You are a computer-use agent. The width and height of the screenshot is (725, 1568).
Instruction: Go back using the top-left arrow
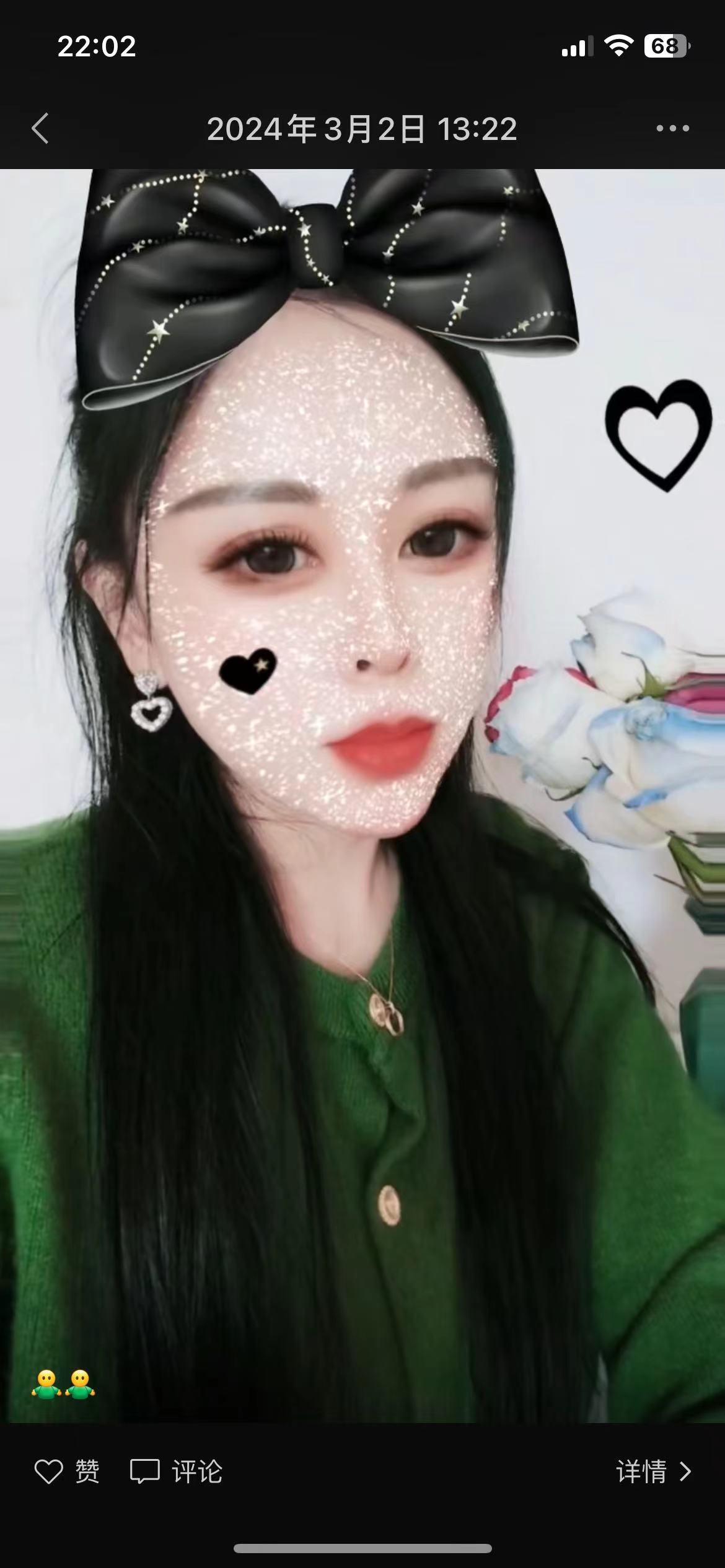click(x=40, y=129)
